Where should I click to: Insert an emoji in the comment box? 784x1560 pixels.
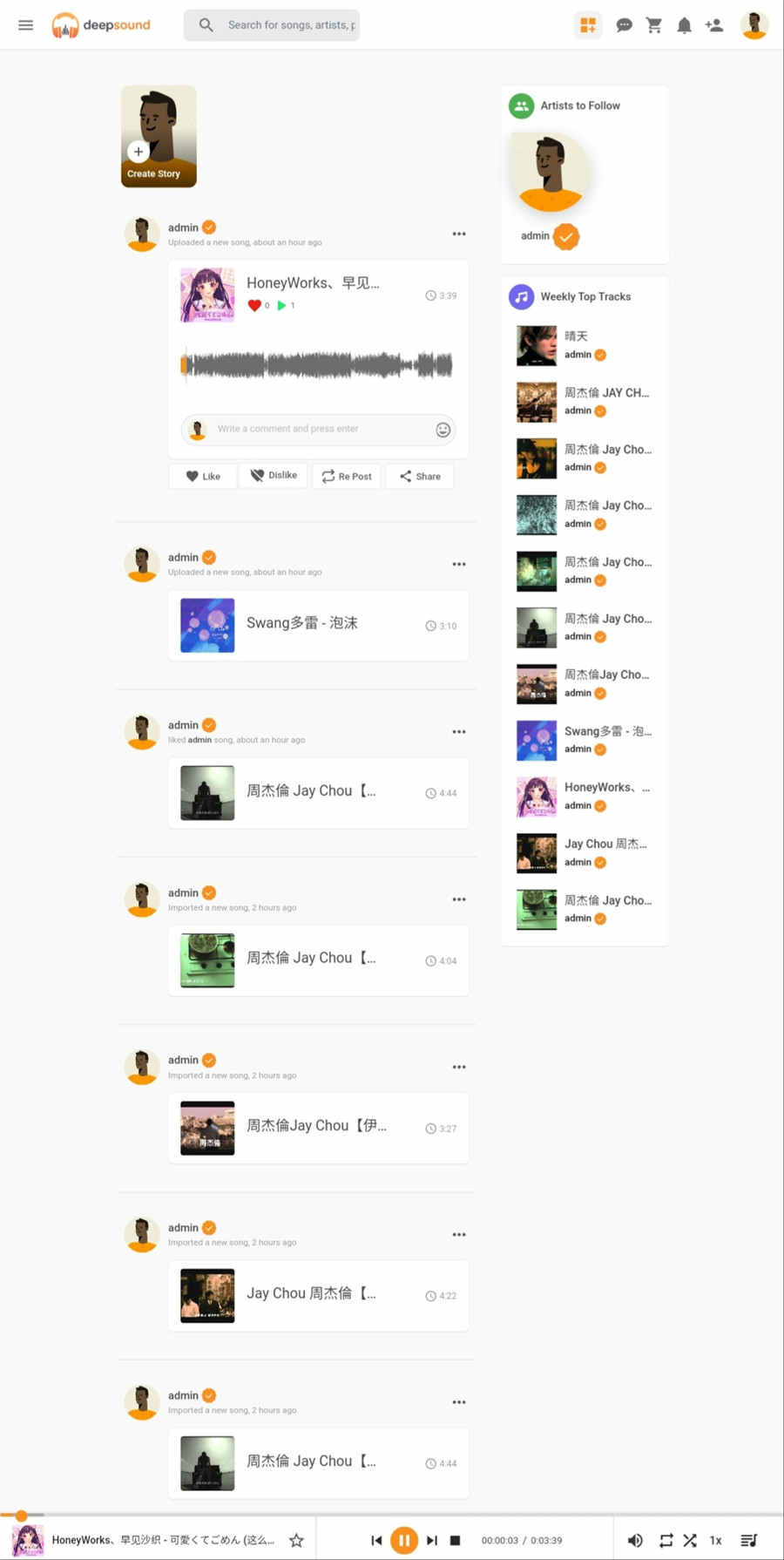pos(442,430)
